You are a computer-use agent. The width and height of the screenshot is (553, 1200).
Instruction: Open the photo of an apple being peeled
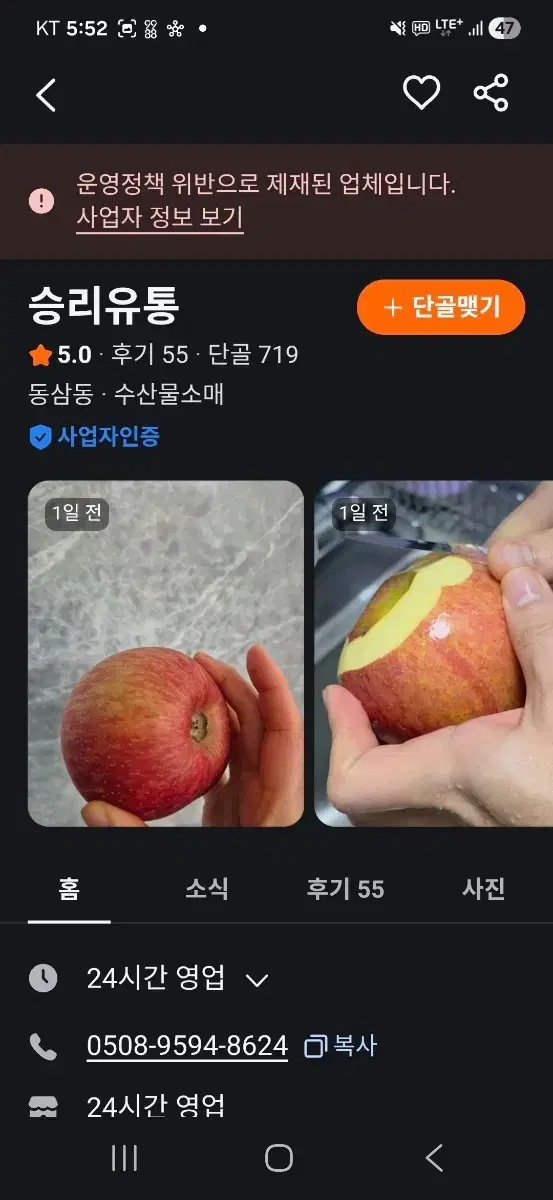pos(434,654)
